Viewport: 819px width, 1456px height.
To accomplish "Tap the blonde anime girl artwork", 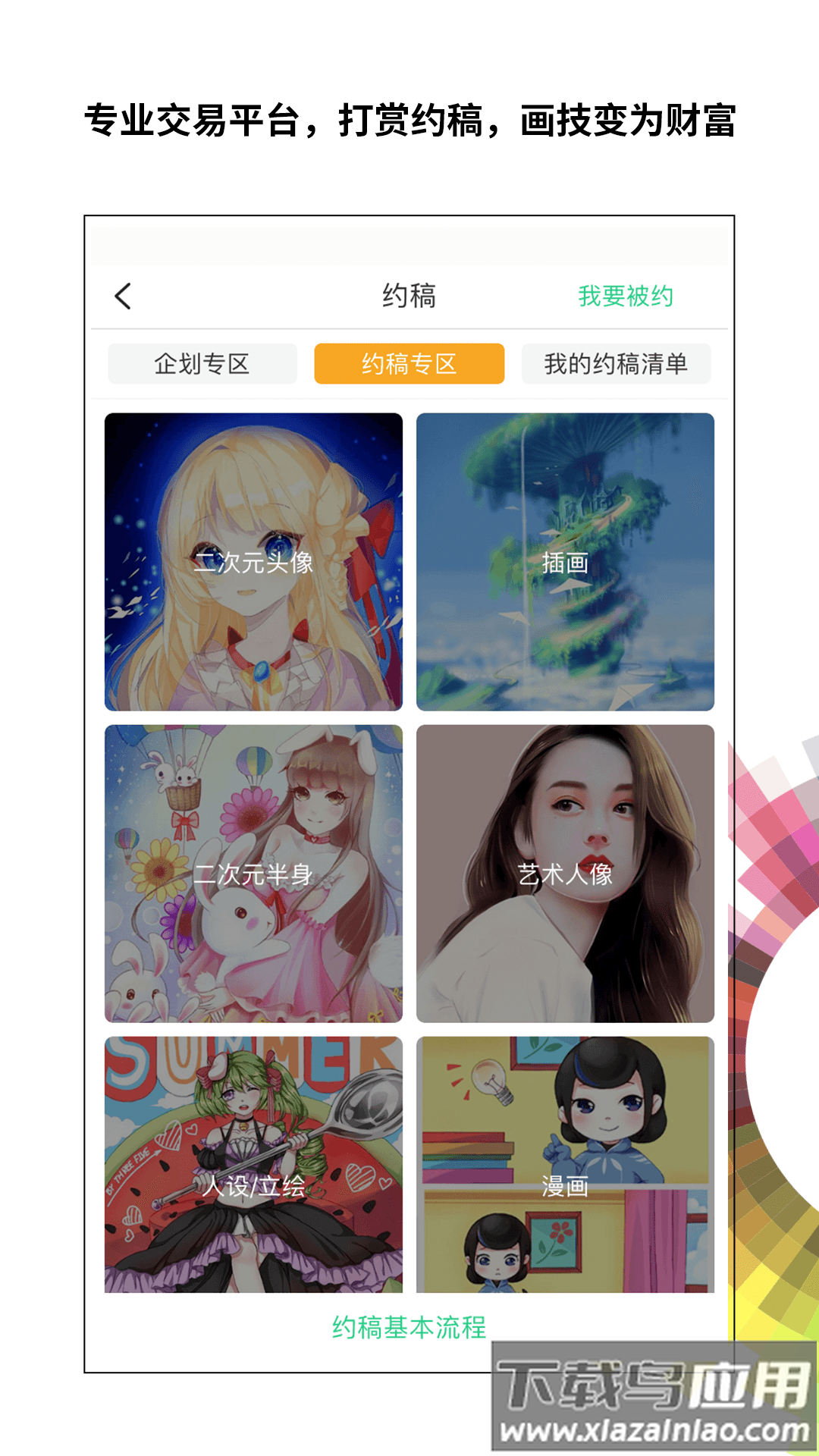I will click(254, 561).
